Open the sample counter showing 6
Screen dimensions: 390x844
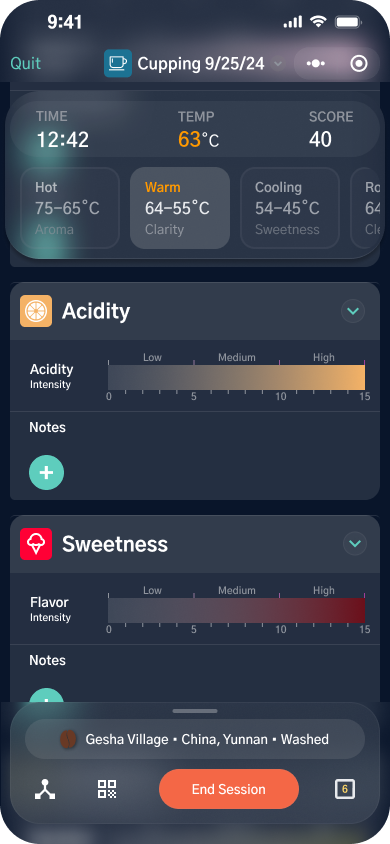(x=345, y=790)
